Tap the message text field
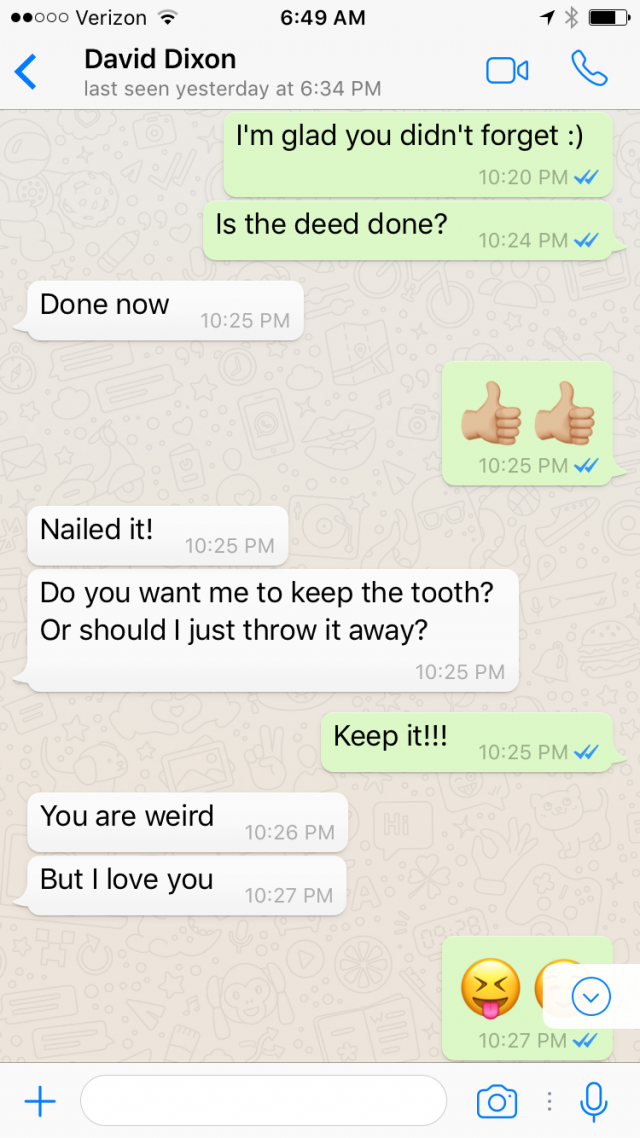Screen dimensions: 640x1138 click(x=263, y=1102)
